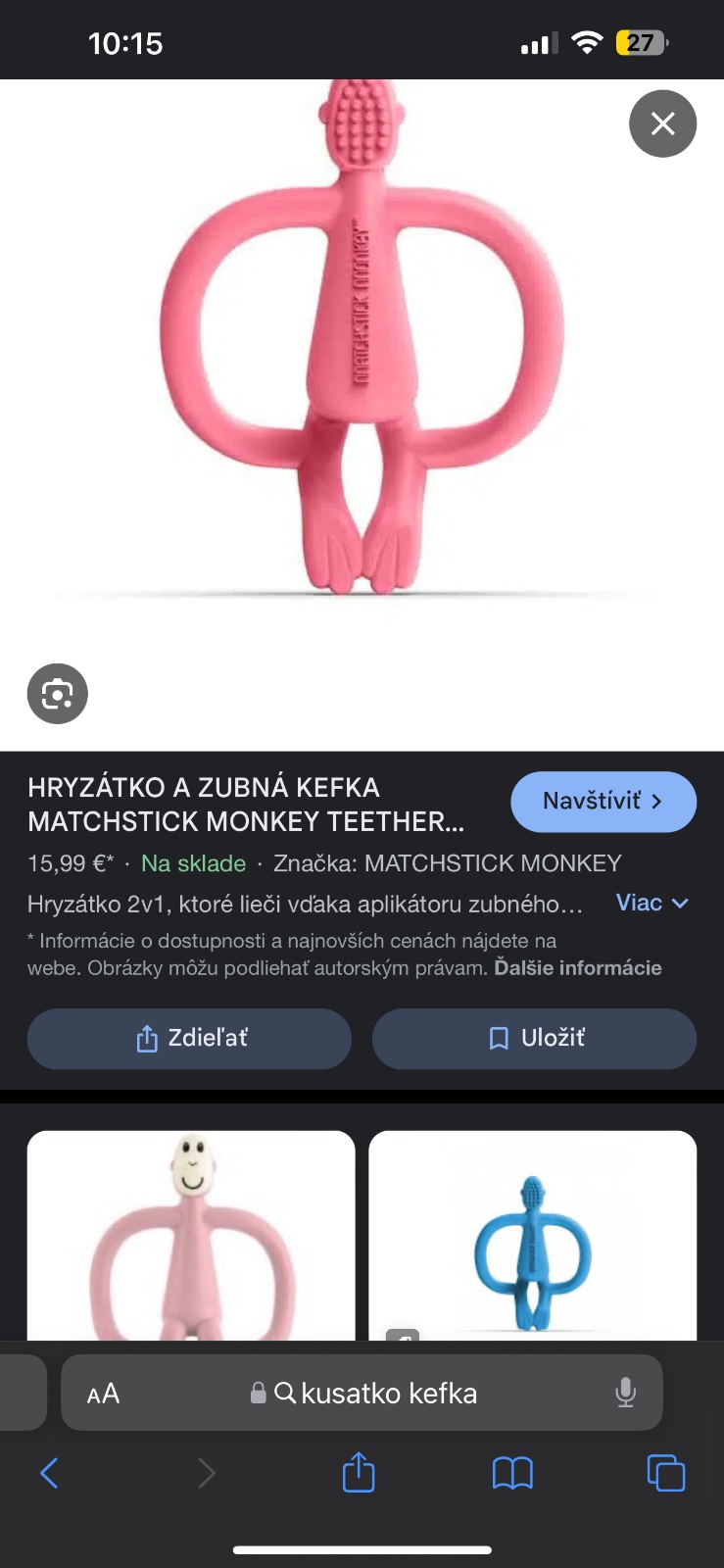Image resolution: width=724 pixels, height=1568 pixels.
Task: Go back to the previous page
Action: click(49, 1472)
